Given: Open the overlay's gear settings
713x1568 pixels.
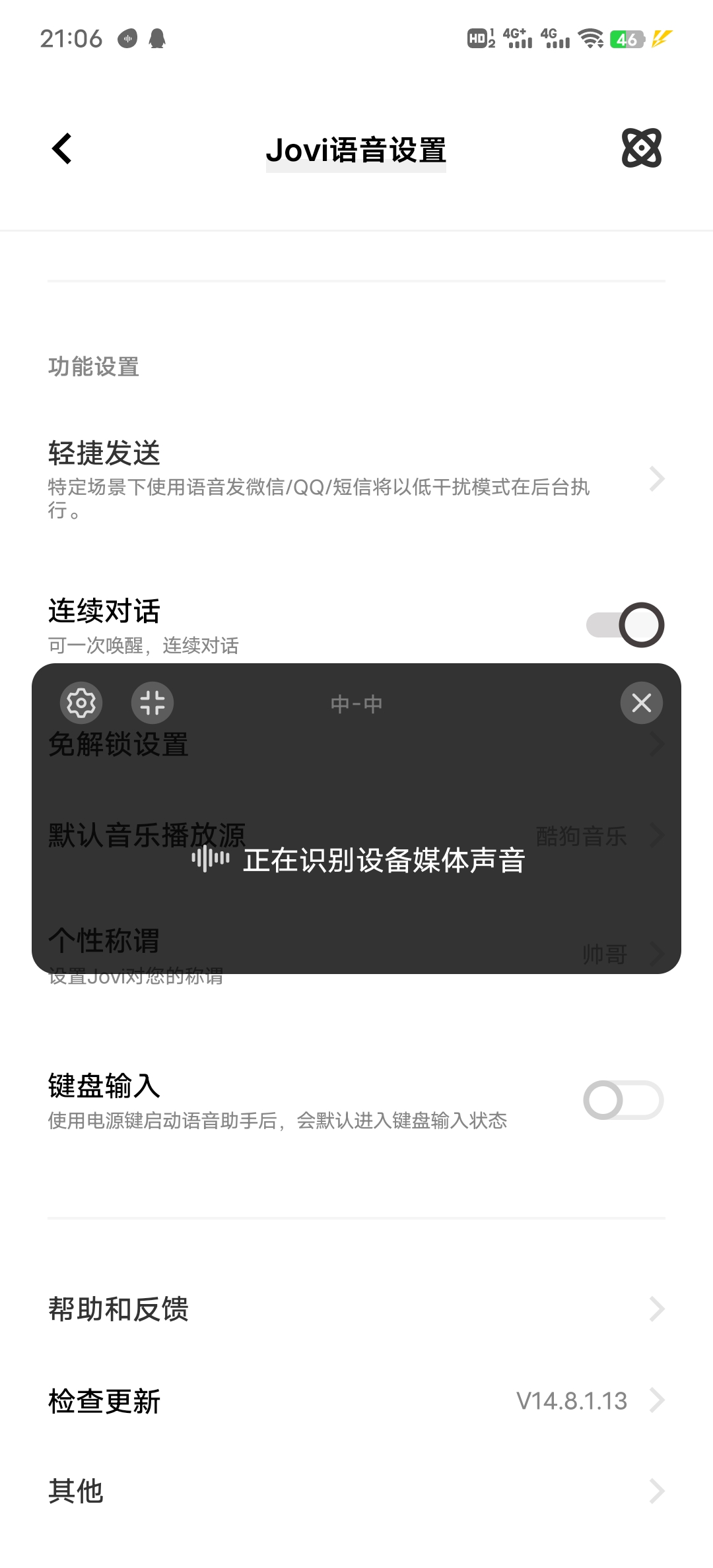Looking at the screenshot, I should coord(81,703).
